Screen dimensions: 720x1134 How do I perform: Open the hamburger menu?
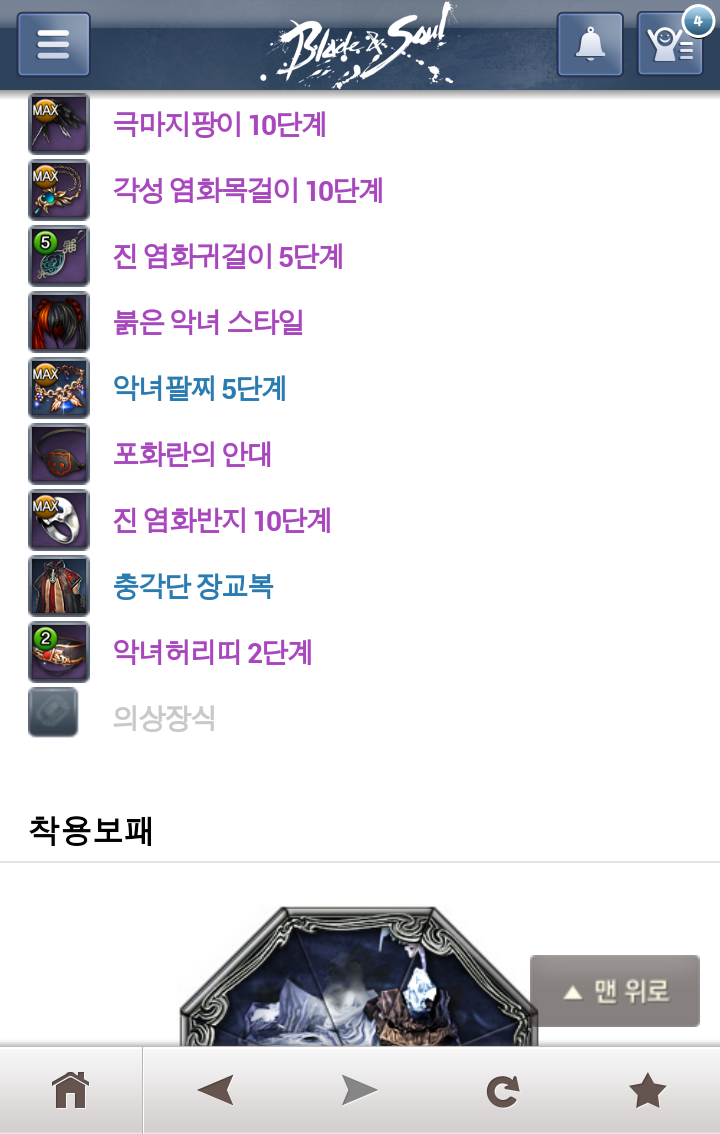pos(53,45)
